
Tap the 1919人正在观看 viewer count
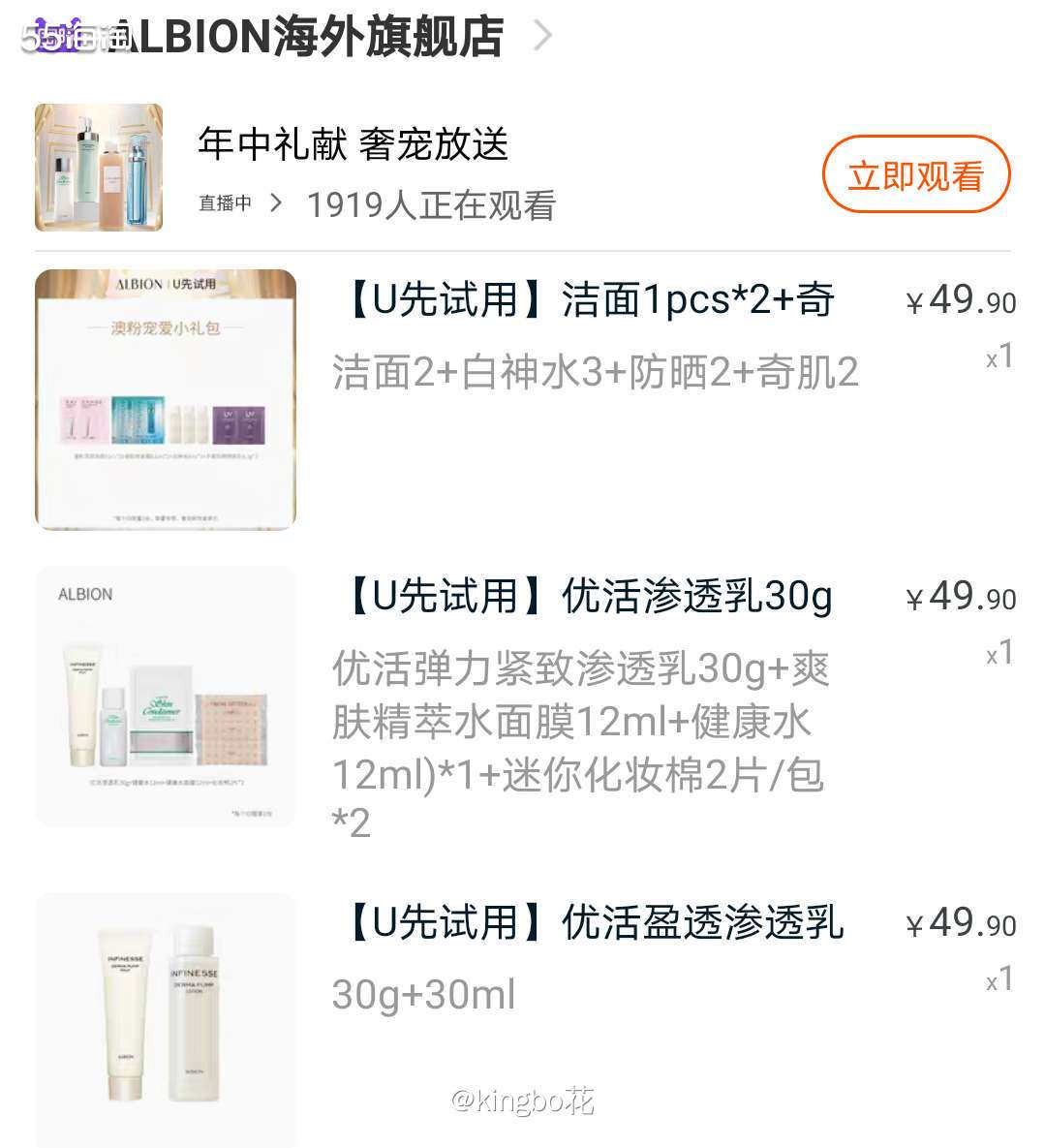tap(436, 203)
